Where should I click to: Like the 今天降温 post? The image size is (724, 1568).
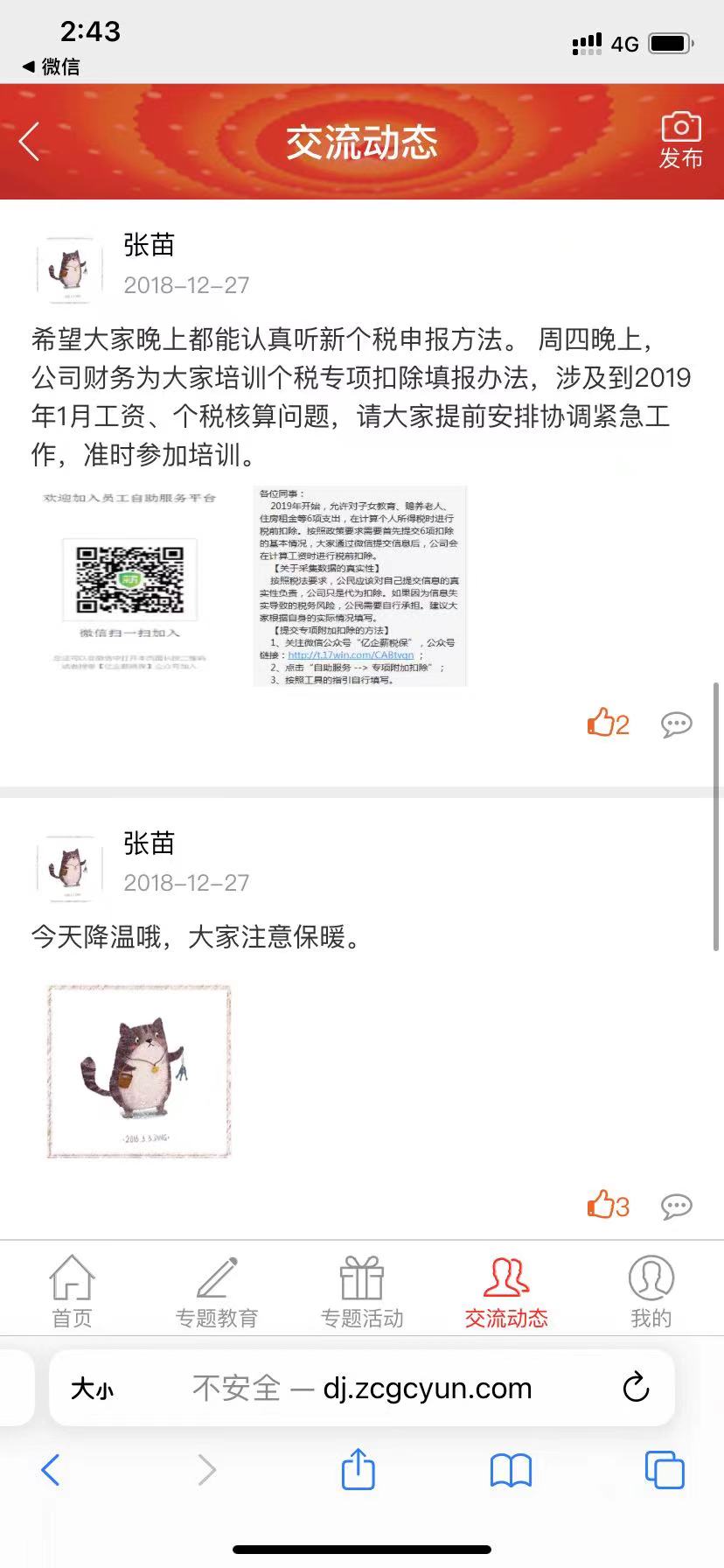(605, 1205)
